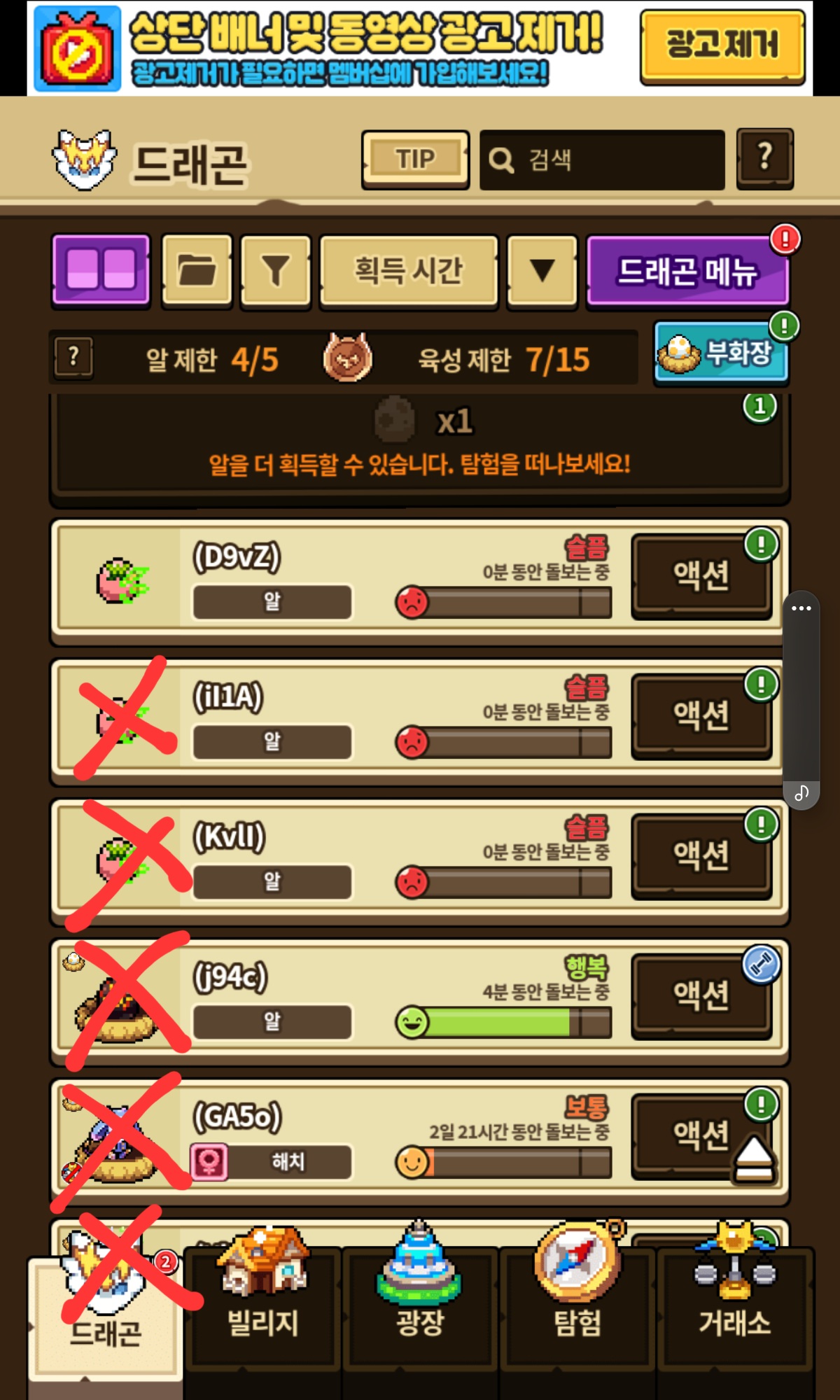
Task: Switch to the 거래소 tab
Action: pyautogui.click(x=735, y=1306)
